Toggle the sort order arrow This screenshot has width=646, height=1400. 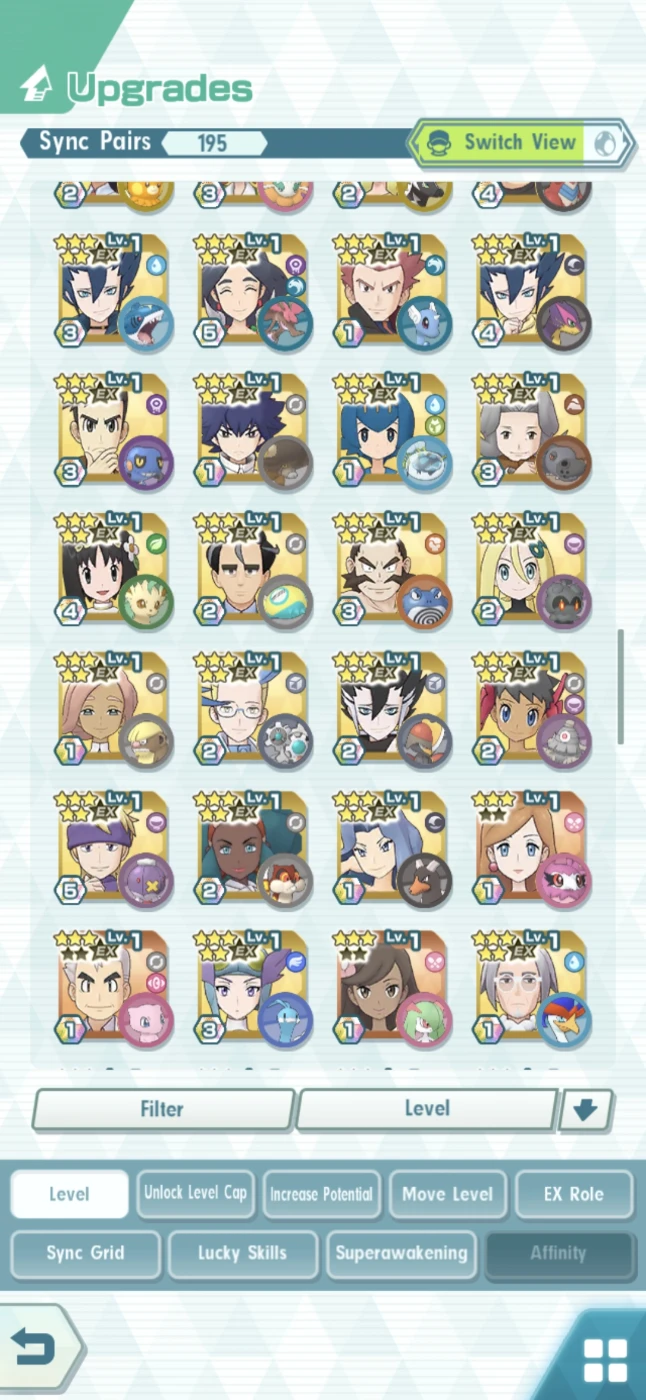click(x=585, y=1110)
